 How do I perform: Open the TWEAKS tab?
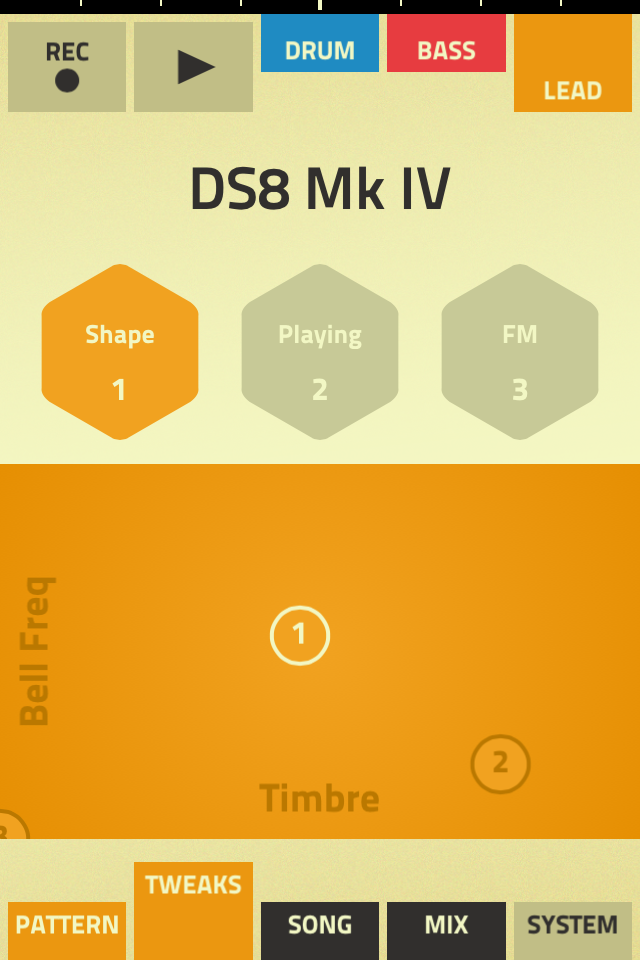193,908
